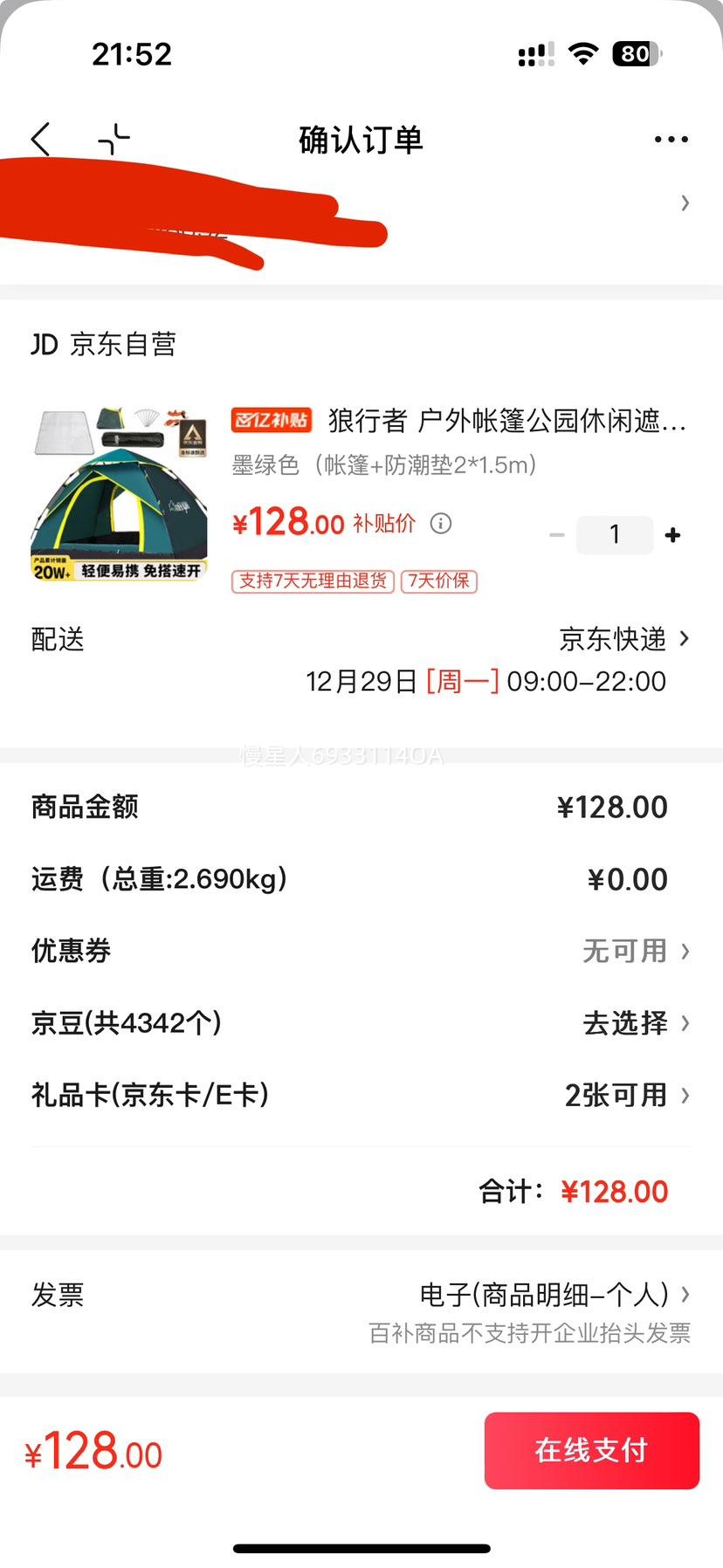
Task: Minimize the page with the shrink icon
Action: pos(114,140)
